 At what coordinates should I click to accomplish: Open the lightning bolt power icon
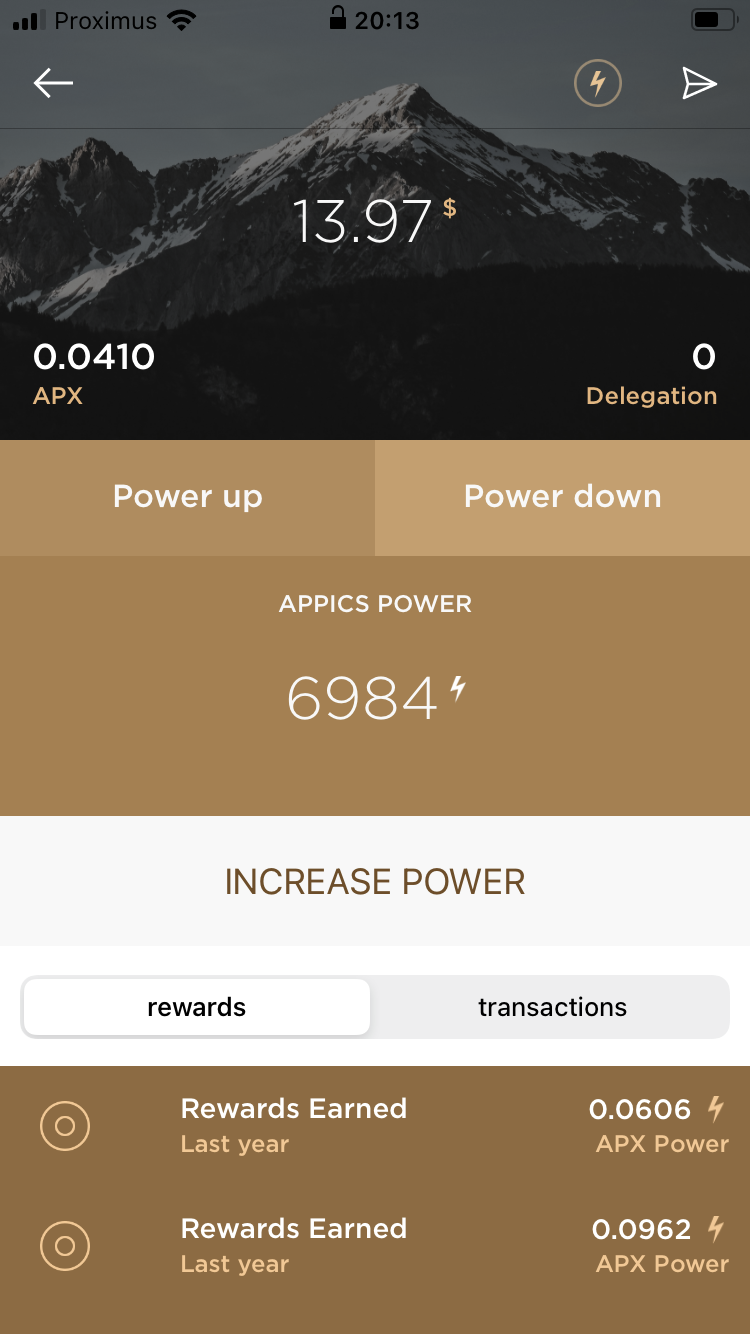coord(598,84)
